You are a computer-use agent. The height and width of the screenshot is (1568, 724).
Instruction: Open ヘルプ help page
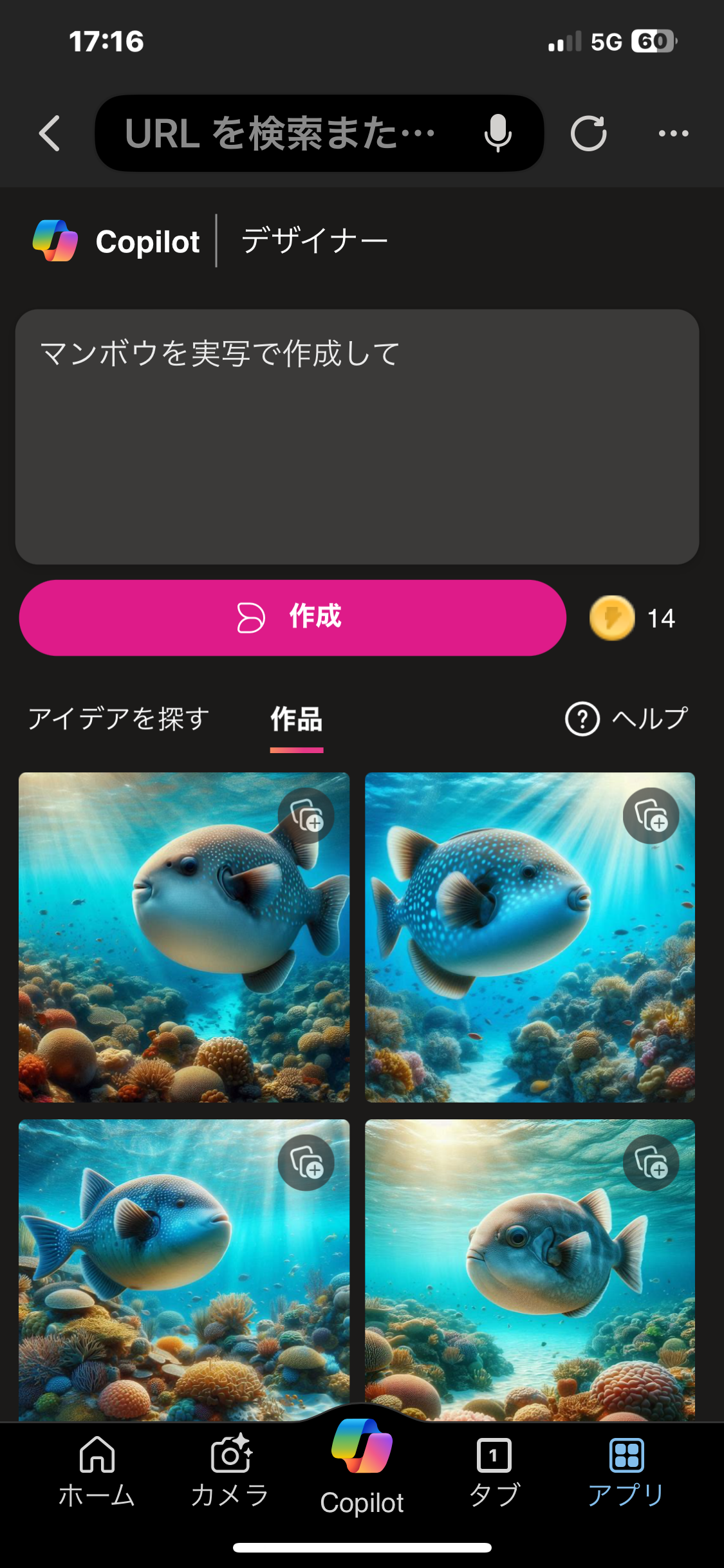click(627, 718)
